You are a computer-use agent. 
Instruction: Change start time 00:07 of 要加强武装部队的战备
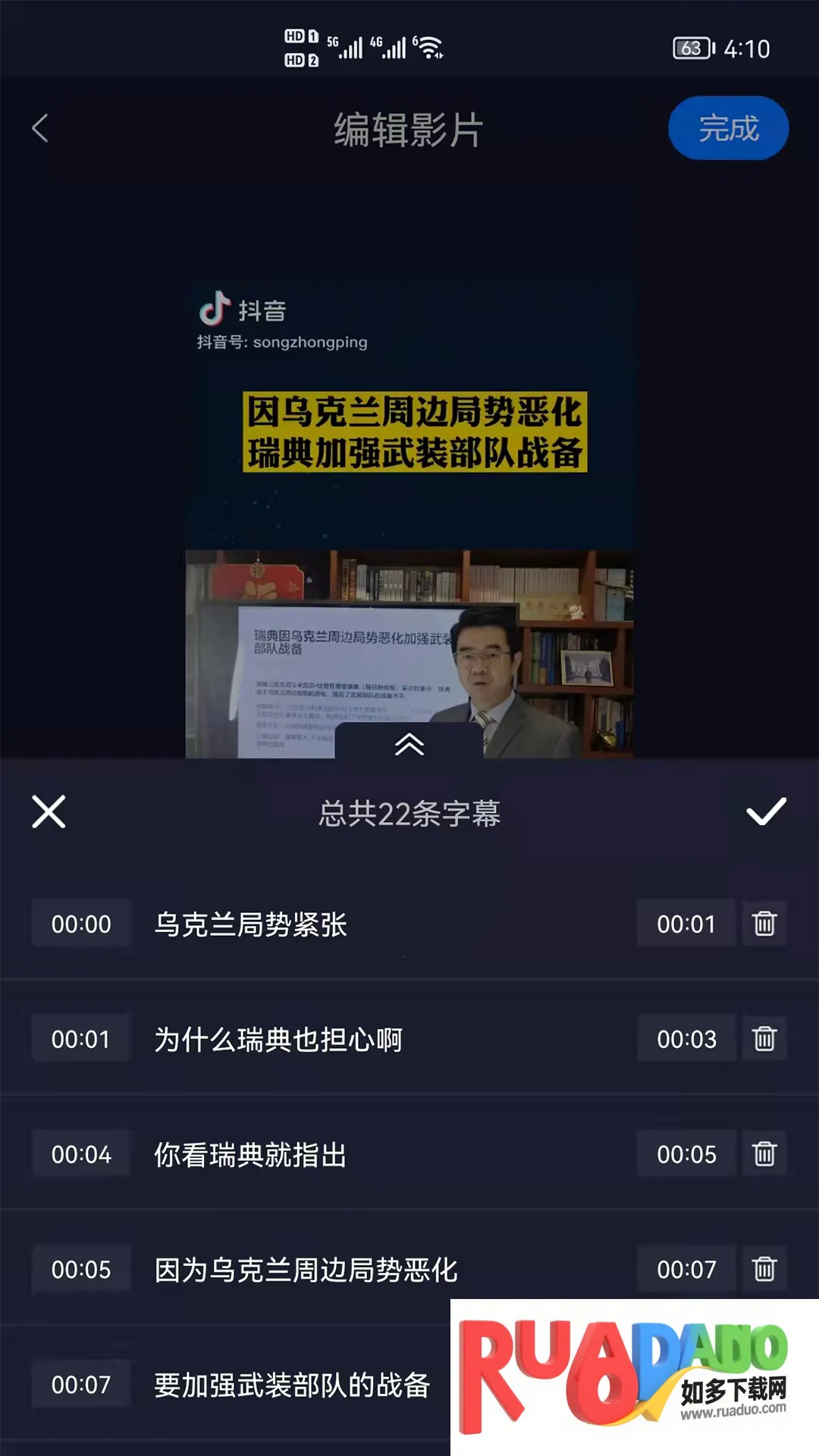click(x=81, y=1385)
